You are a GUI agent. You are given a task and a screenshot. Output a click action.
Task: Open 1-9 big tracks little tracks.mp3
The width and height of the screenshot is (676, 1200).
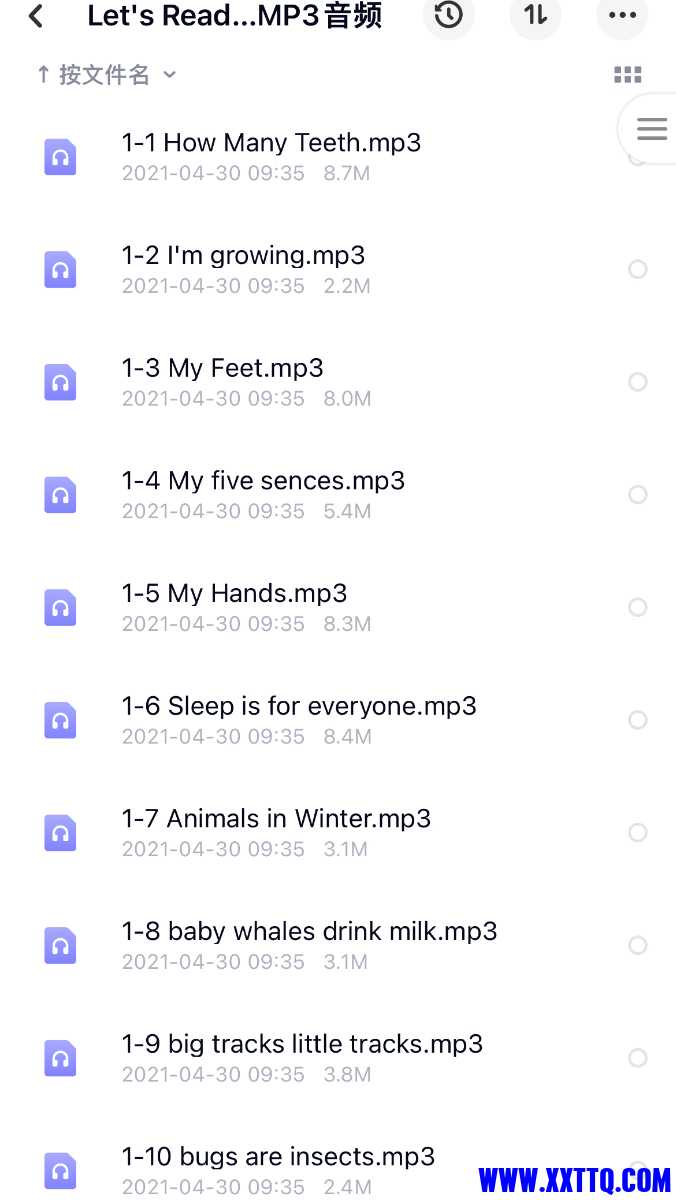coord(302,1044)
